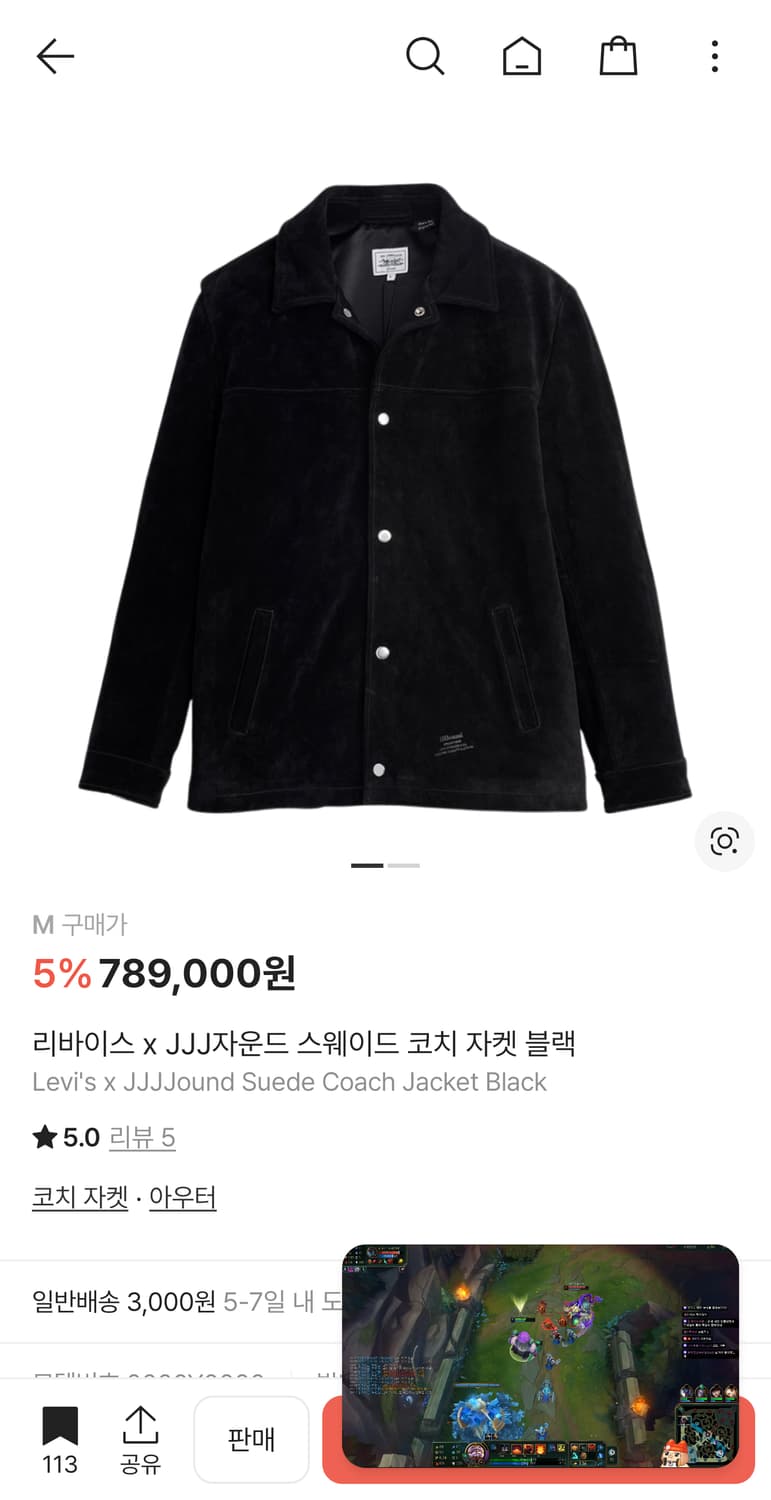Tap the star rating next to 5.0

coord(42,1137)
